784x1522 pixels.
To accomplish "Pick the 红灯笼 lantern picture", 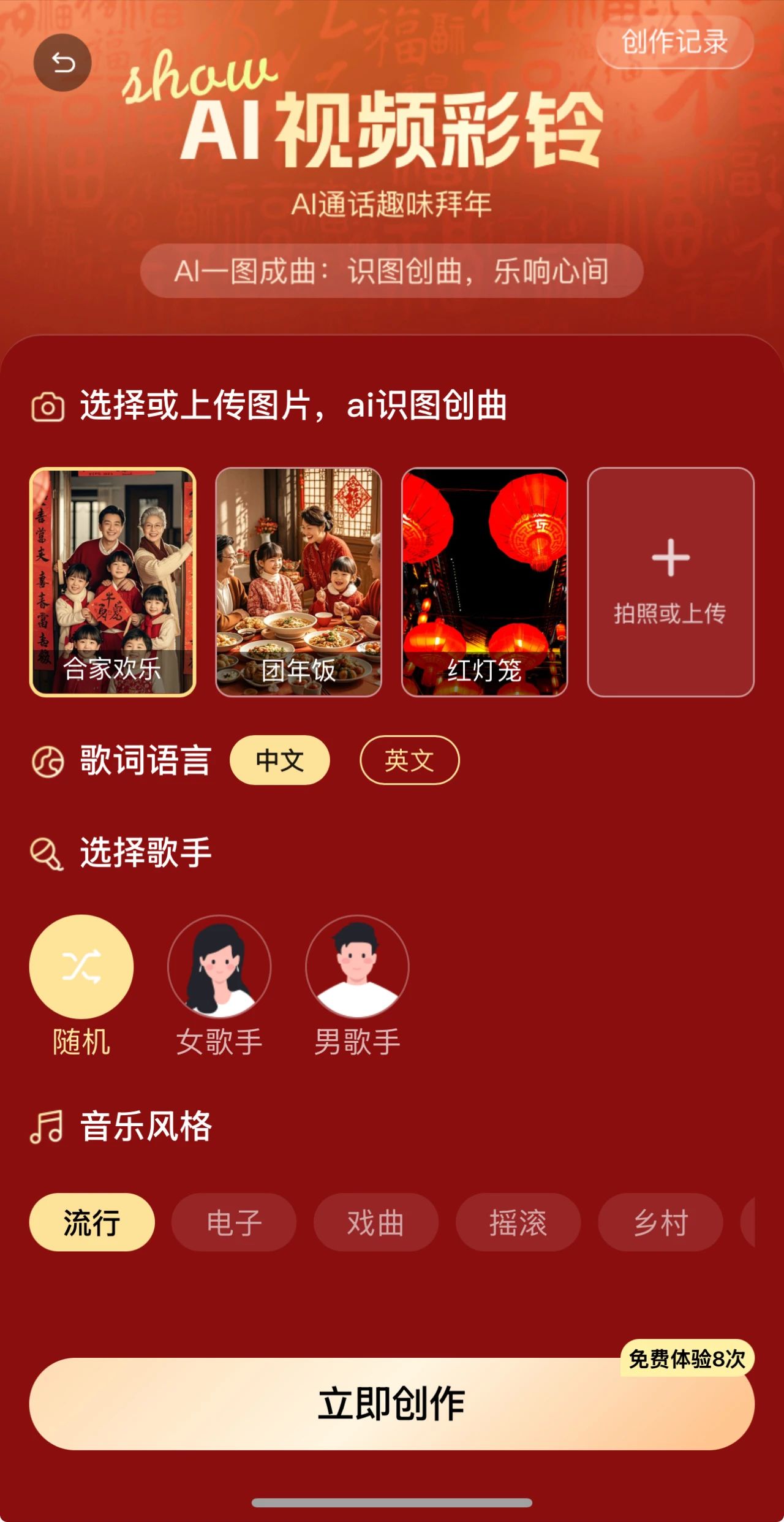I will click(484, 582).
